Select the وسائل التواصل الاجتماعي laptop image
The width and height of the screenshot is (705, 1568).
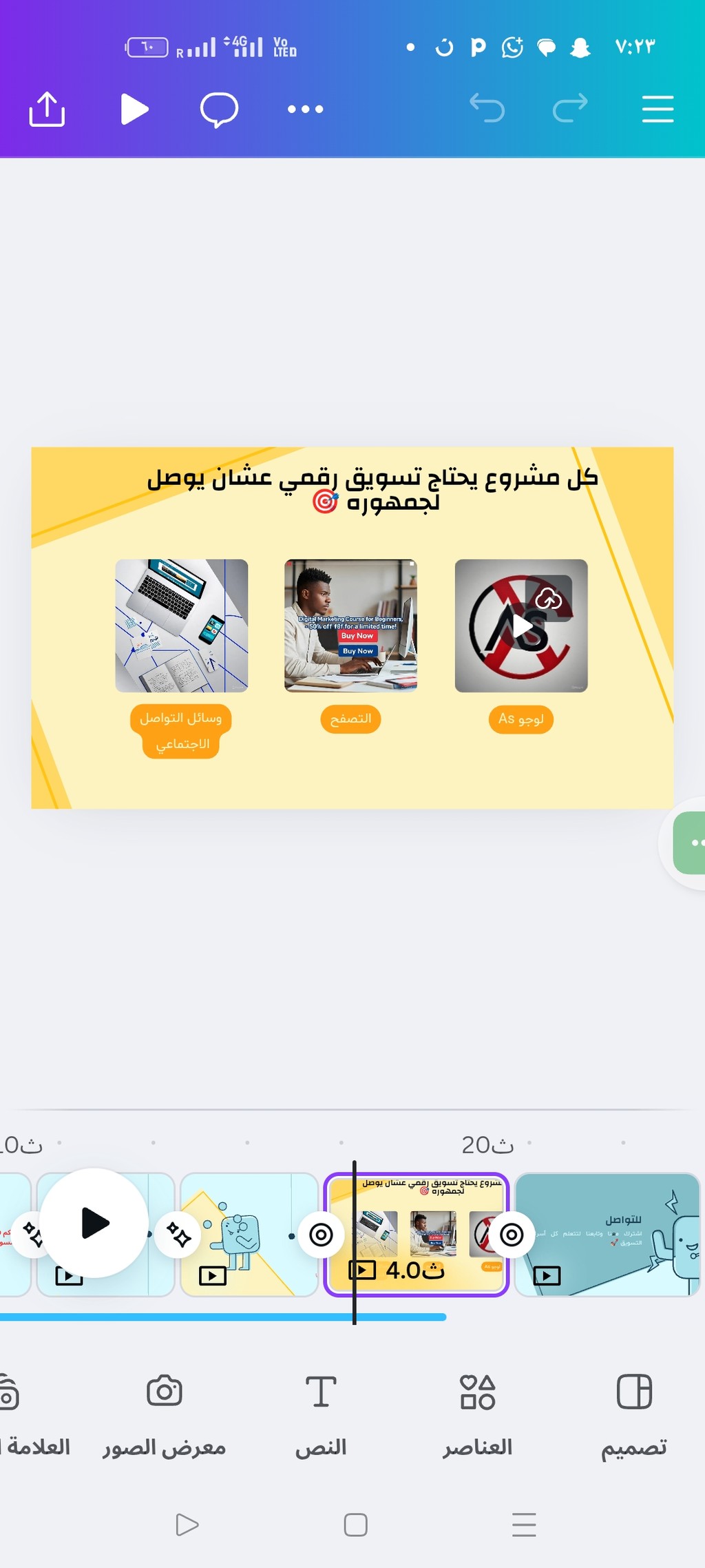(x=181, y=626)
